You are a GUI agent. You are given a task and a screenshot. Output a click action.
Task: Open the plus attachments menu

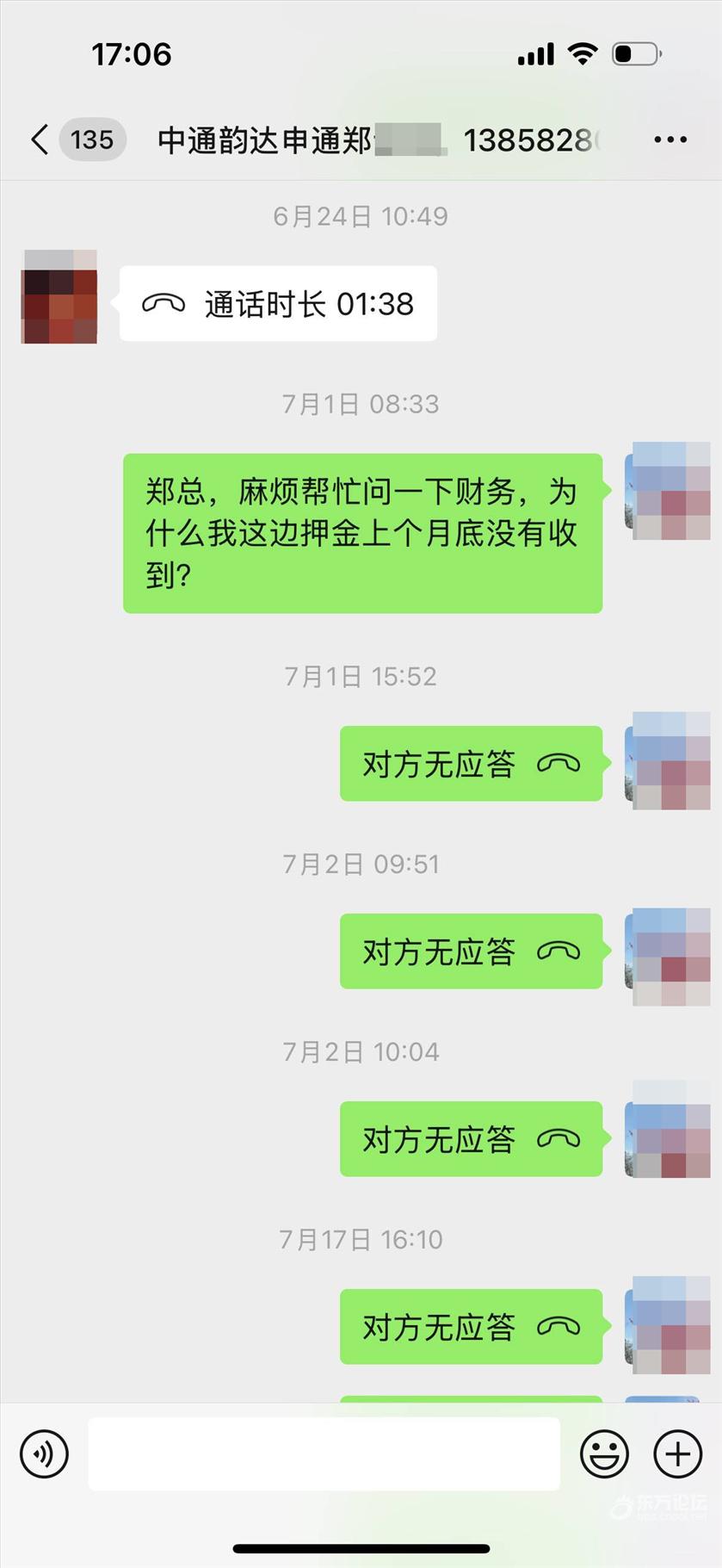pos(678,1453)
